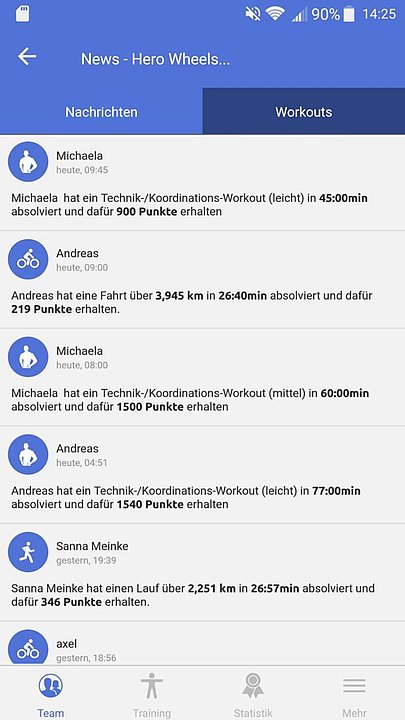Open Sanna Meinke's run entry
The height and width of the screenshot is (720, 405).
202,572
